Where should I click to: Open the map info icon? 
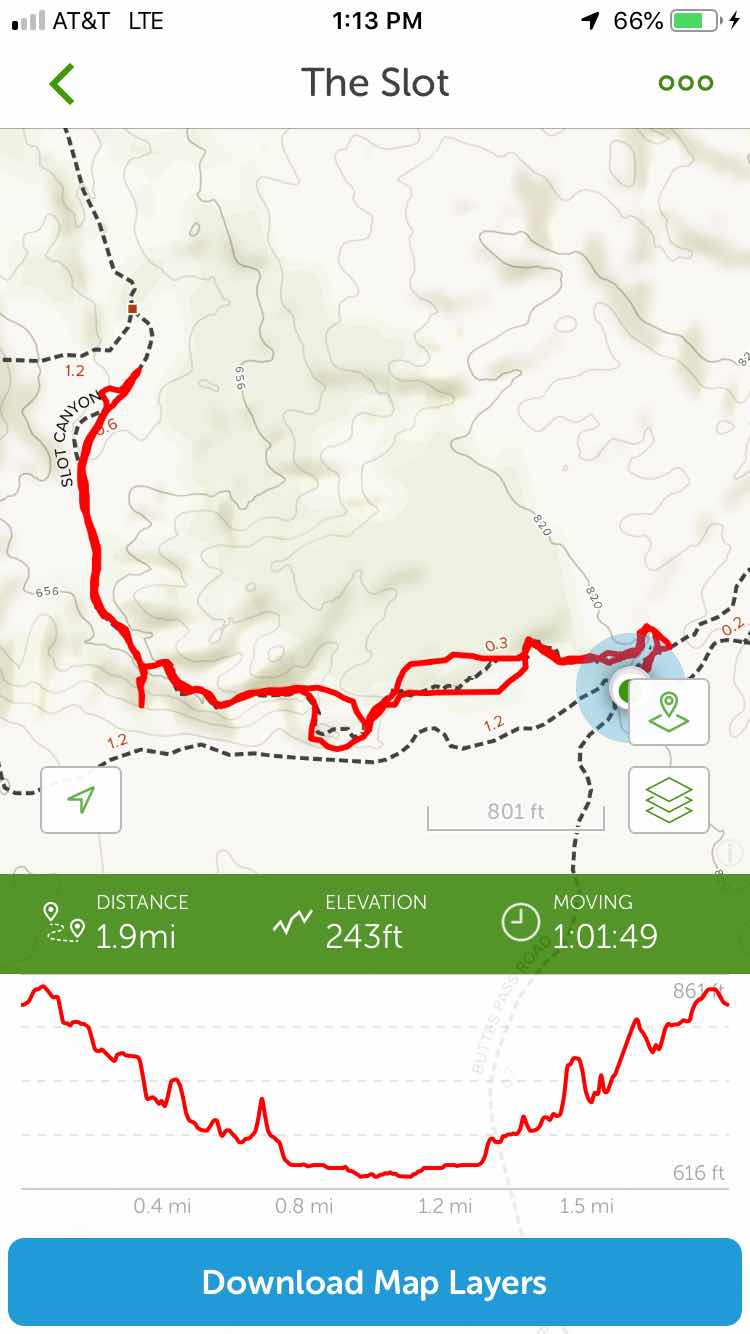(731, 853)
